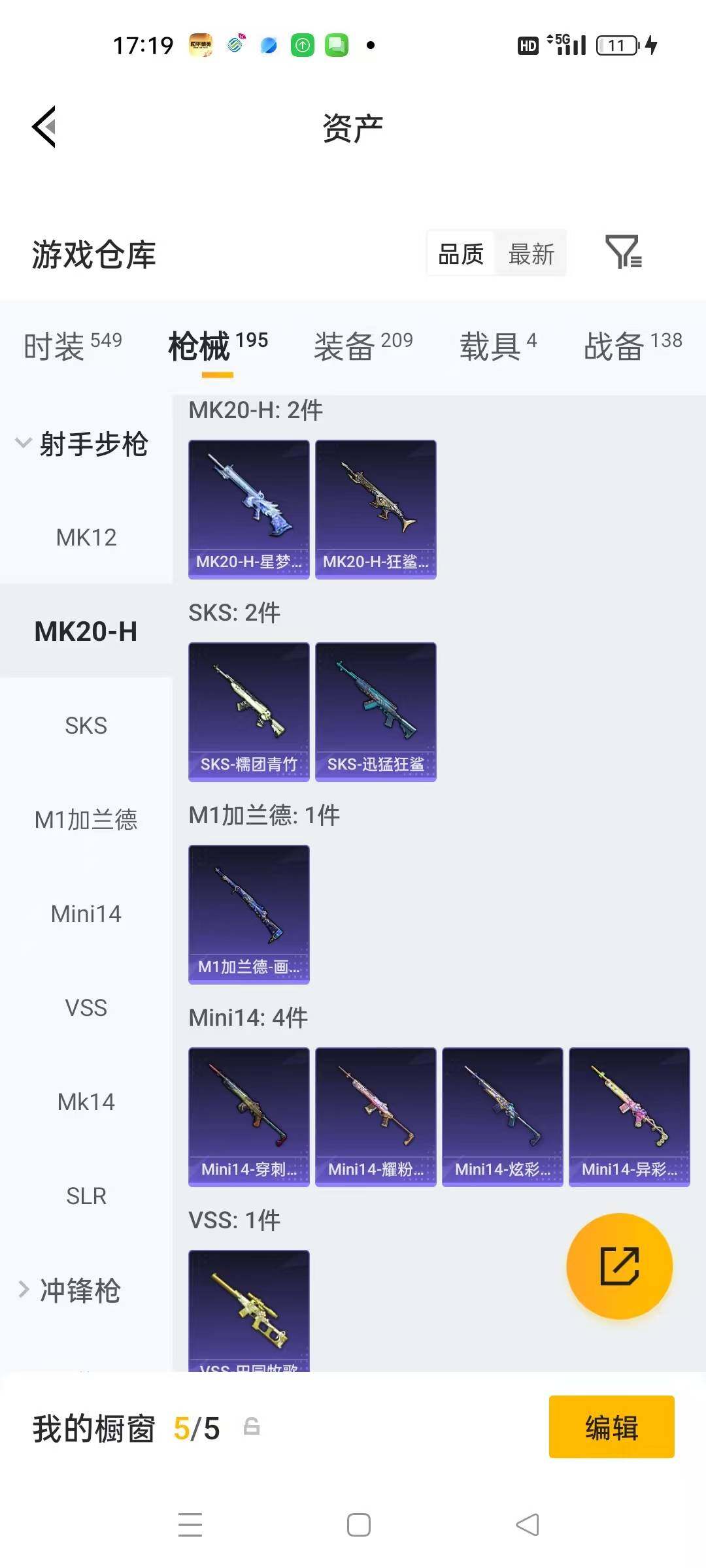Image resolution: width=706 pixels, height=1568 pixels.
Task: Tap the back arrow to leave 资产 page
Action: [x=43, y=126]
